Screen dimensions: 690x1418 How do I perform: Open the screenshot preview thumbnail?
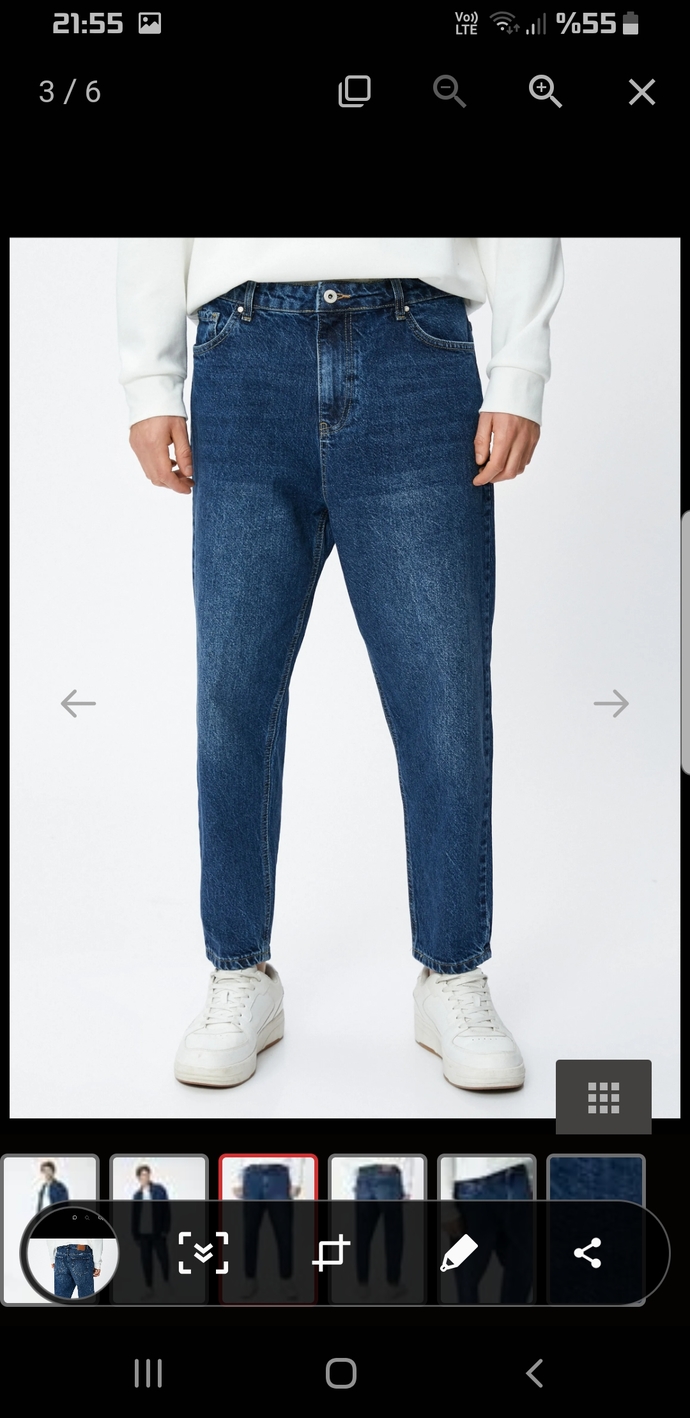pyautogui.click(x=73, y=1254)
